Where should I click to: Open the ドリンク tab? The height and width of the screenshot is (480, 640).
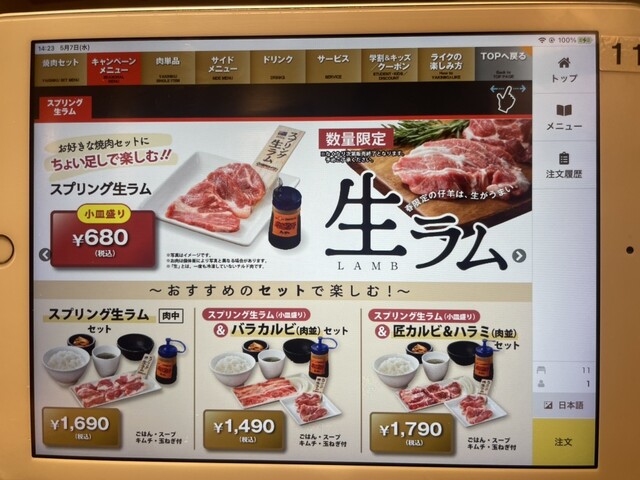point(279,65)
